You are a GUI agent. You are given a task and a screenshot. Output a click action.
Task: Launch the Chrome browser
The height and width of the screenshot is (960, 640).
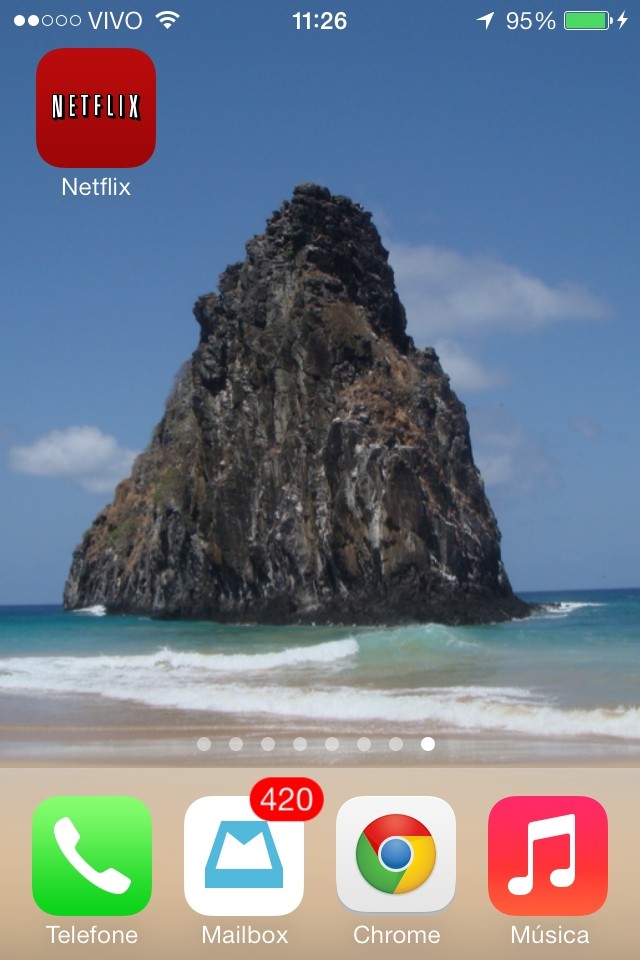pos(396,856)
